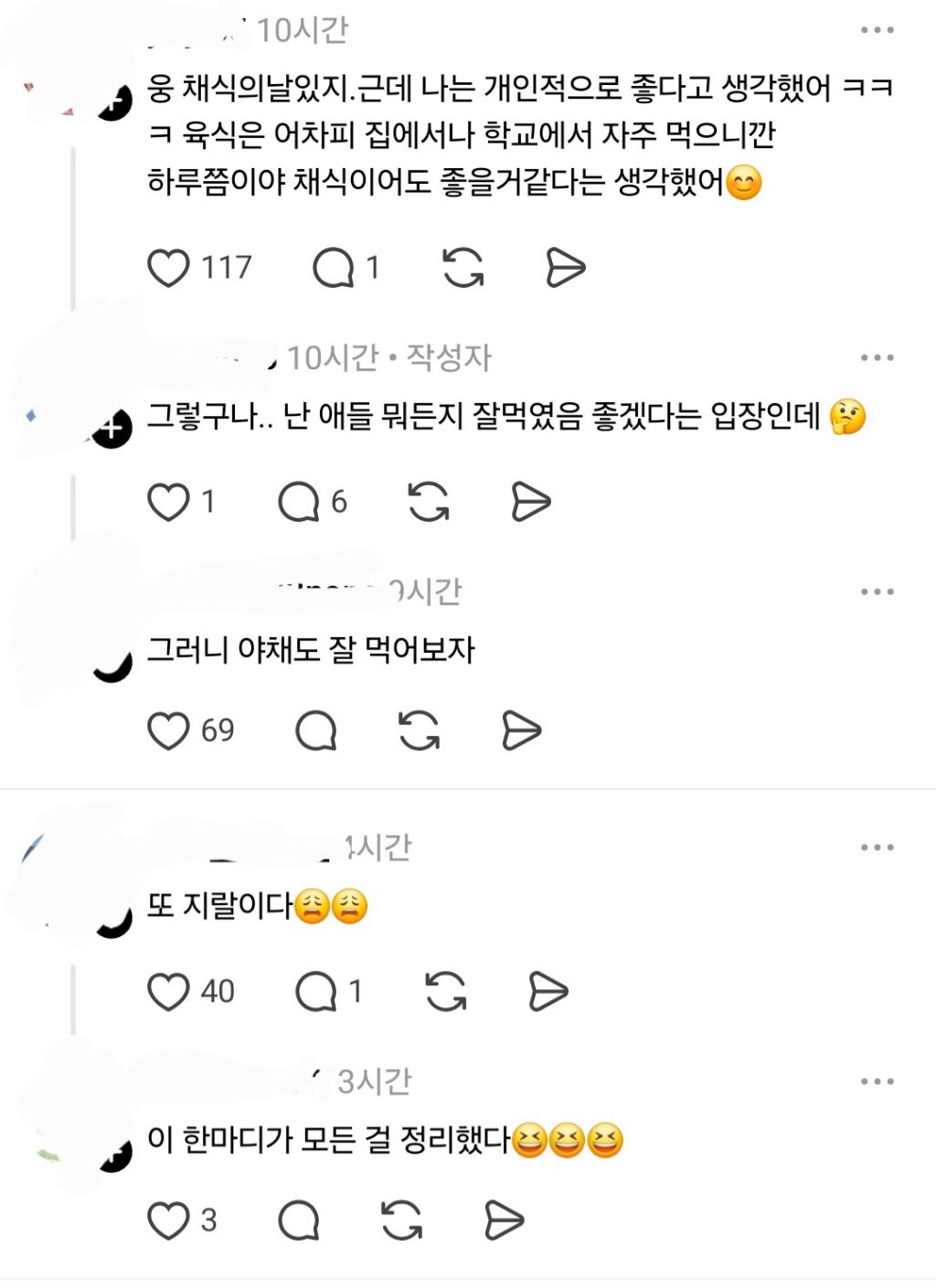The width and height of the screenshot is (936, 1288).
Task: Open options menu on the 작성자 comment
Action: coord(878,358)
